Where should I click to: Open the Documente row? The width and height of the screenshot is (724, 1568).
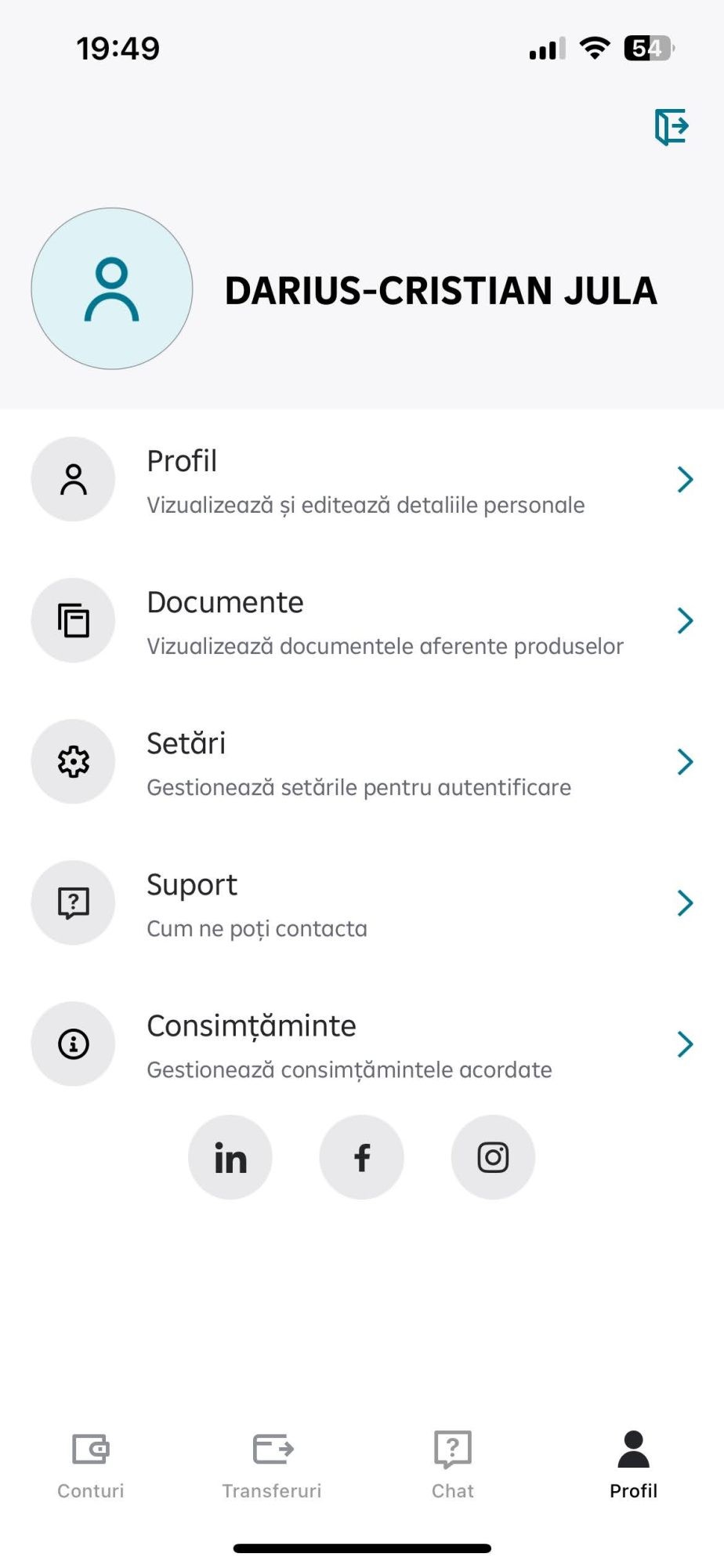pyautogui.click(x=362, y=621)
